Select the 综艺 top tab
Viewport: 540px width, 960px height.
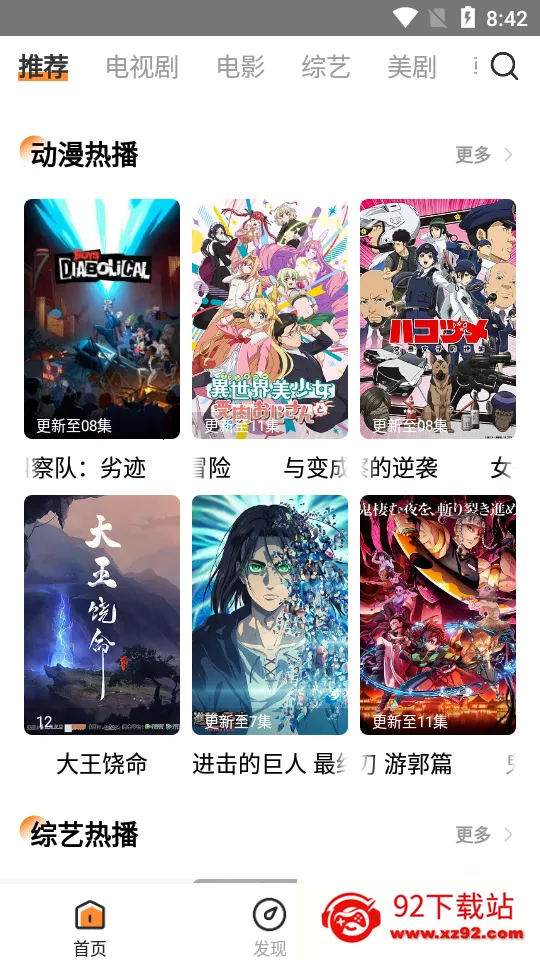[326, 67]
